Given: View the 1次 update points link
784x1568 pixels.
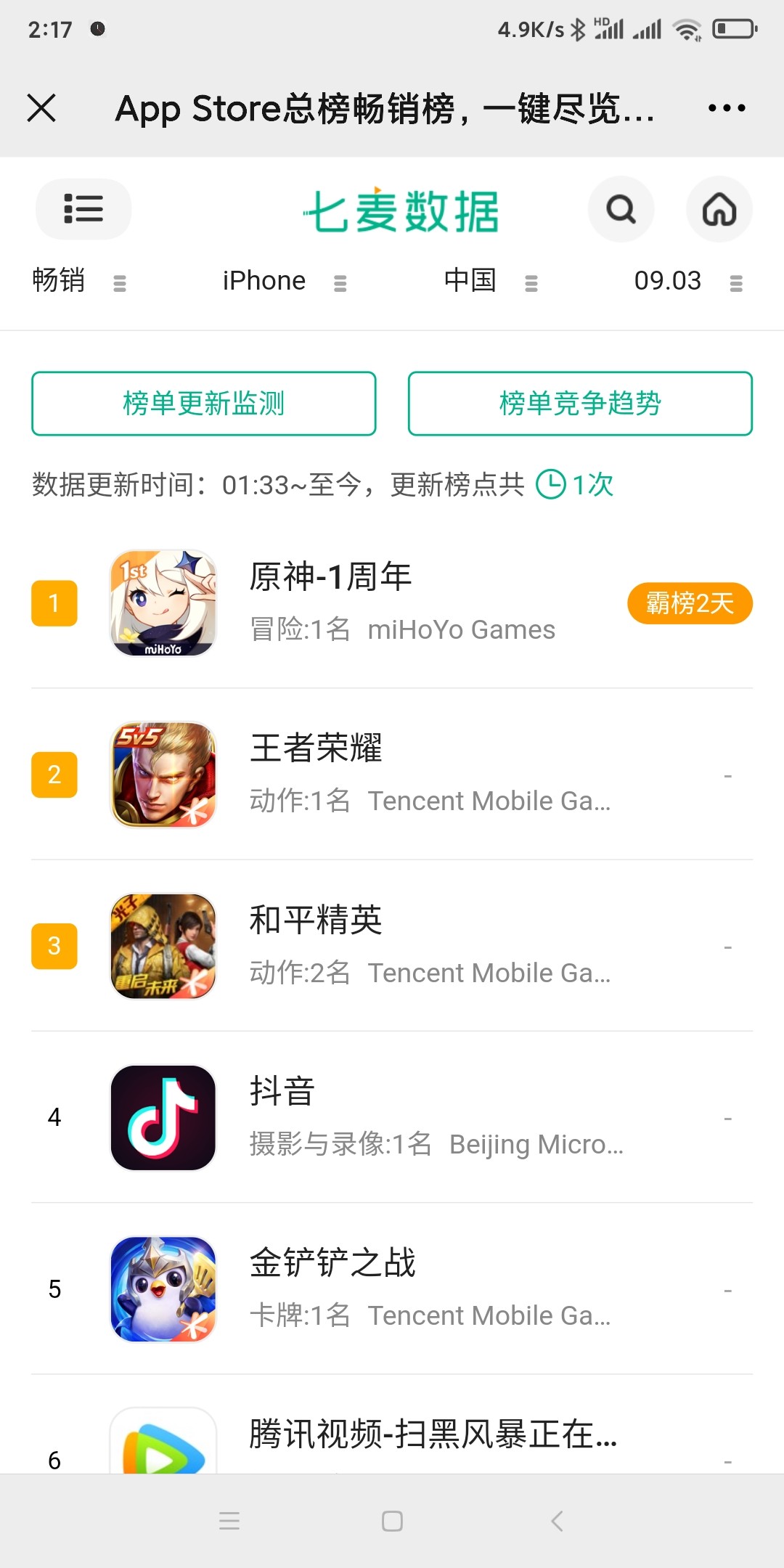Looking at the screenshot, I should 576,484.
